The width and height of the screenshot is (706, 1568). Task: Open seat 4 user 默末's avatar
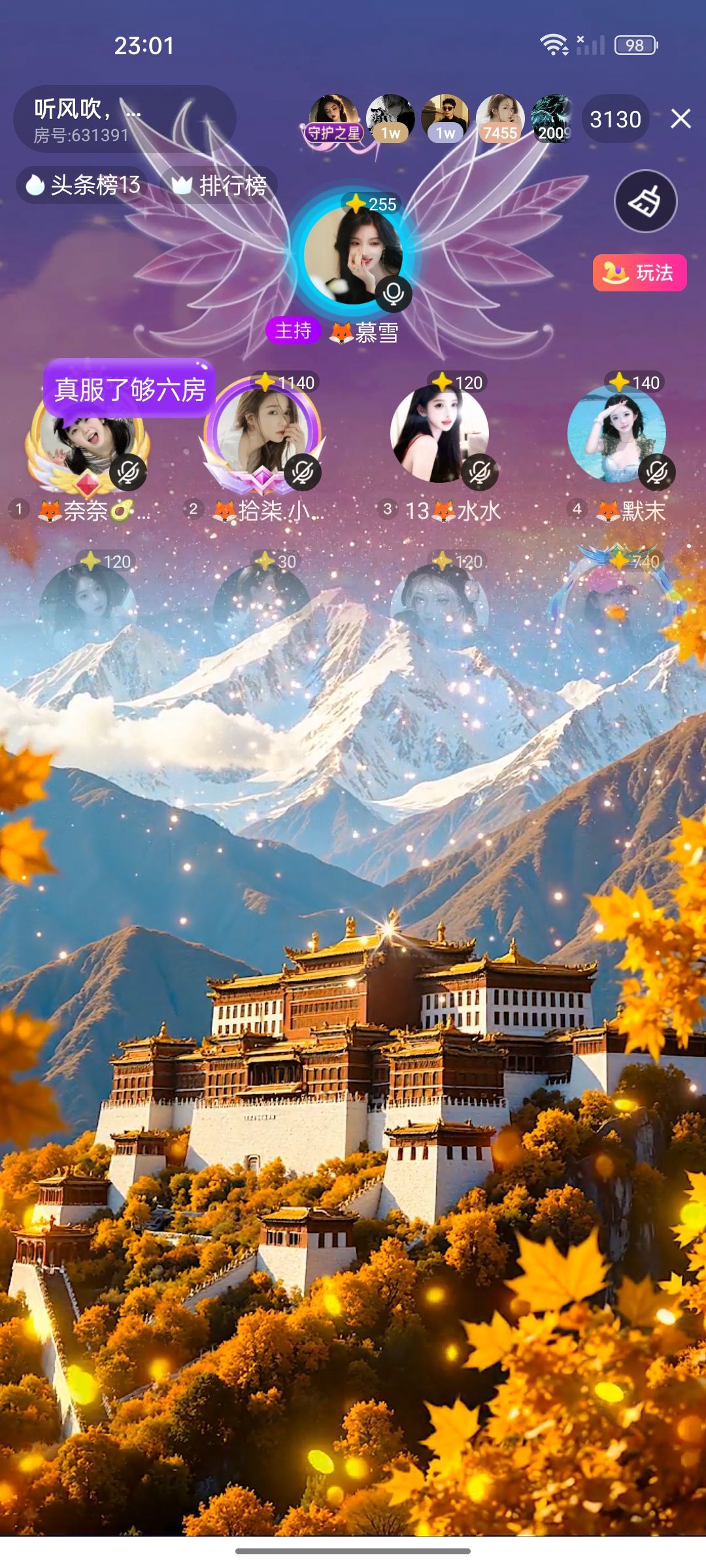click(x=616, y=434)
